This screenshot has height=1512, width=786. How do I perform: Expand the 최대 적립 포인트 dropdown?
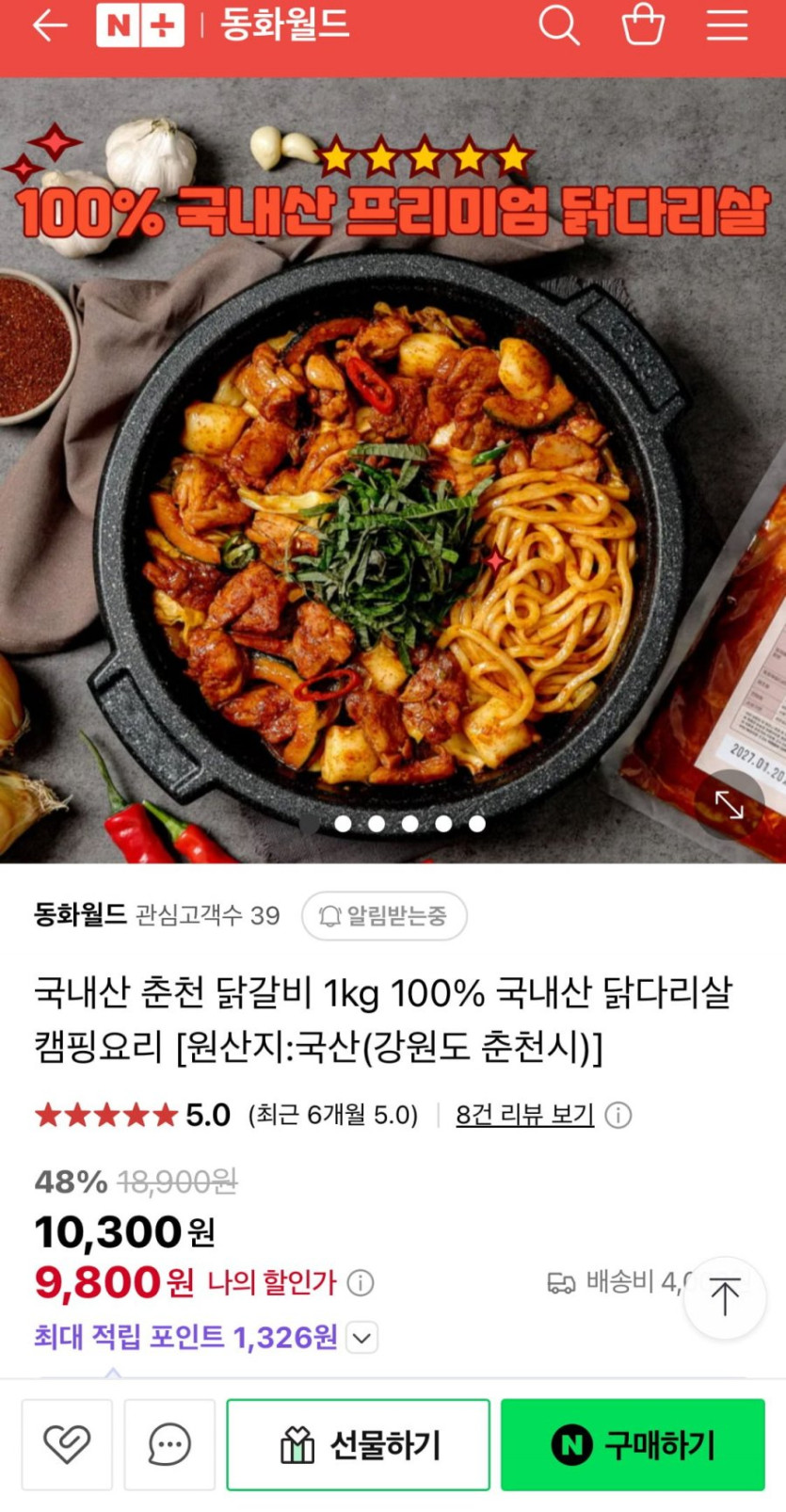(x=362, y=1337)
